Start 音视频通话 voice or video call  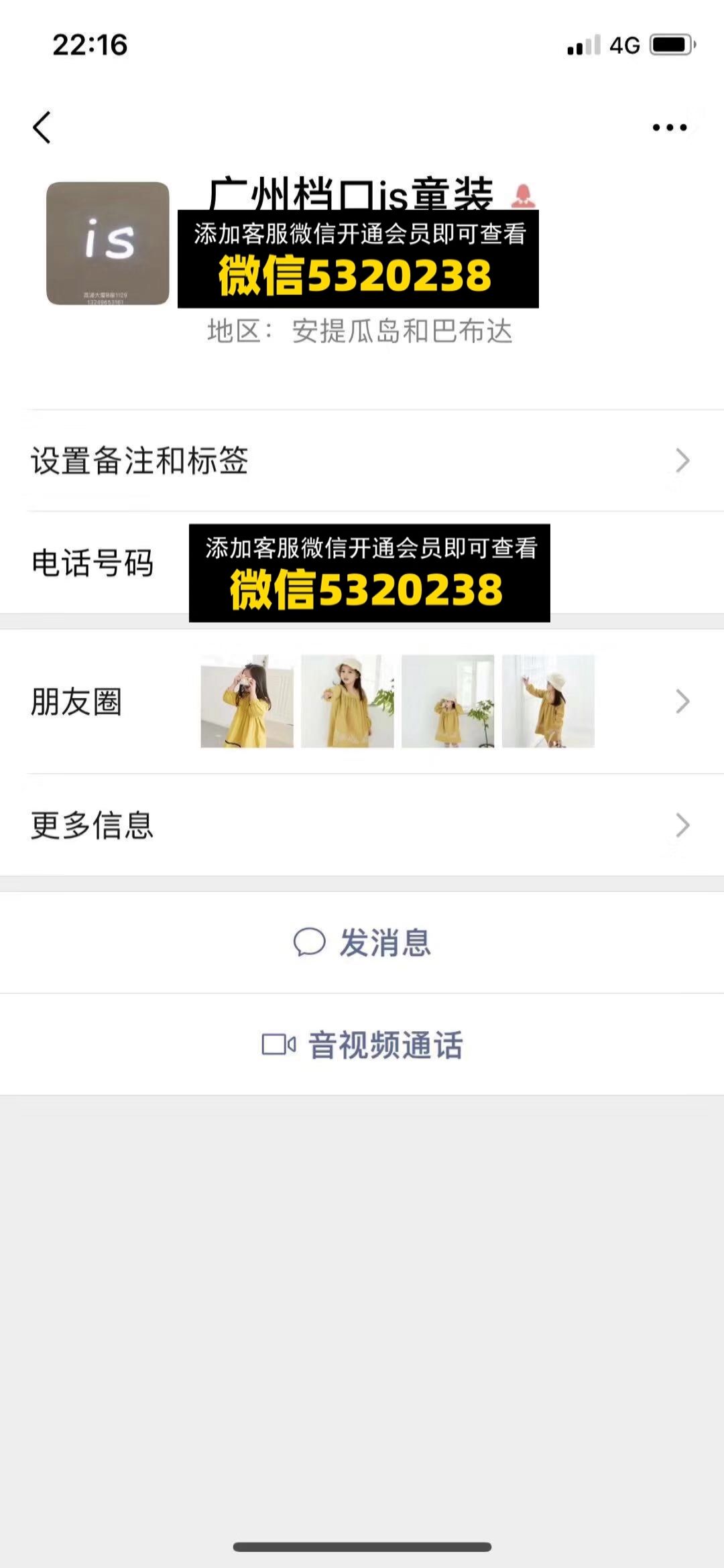point(362,1045)
